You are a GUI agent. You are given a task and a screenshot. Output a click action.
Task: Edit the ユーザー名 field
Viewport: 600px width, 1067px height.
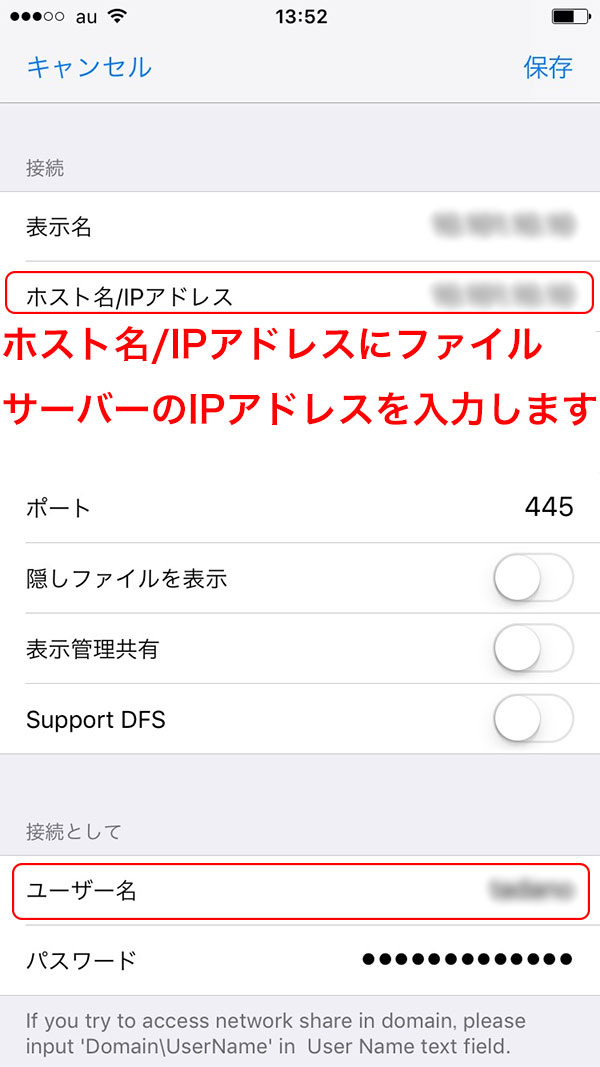[300, 891]
